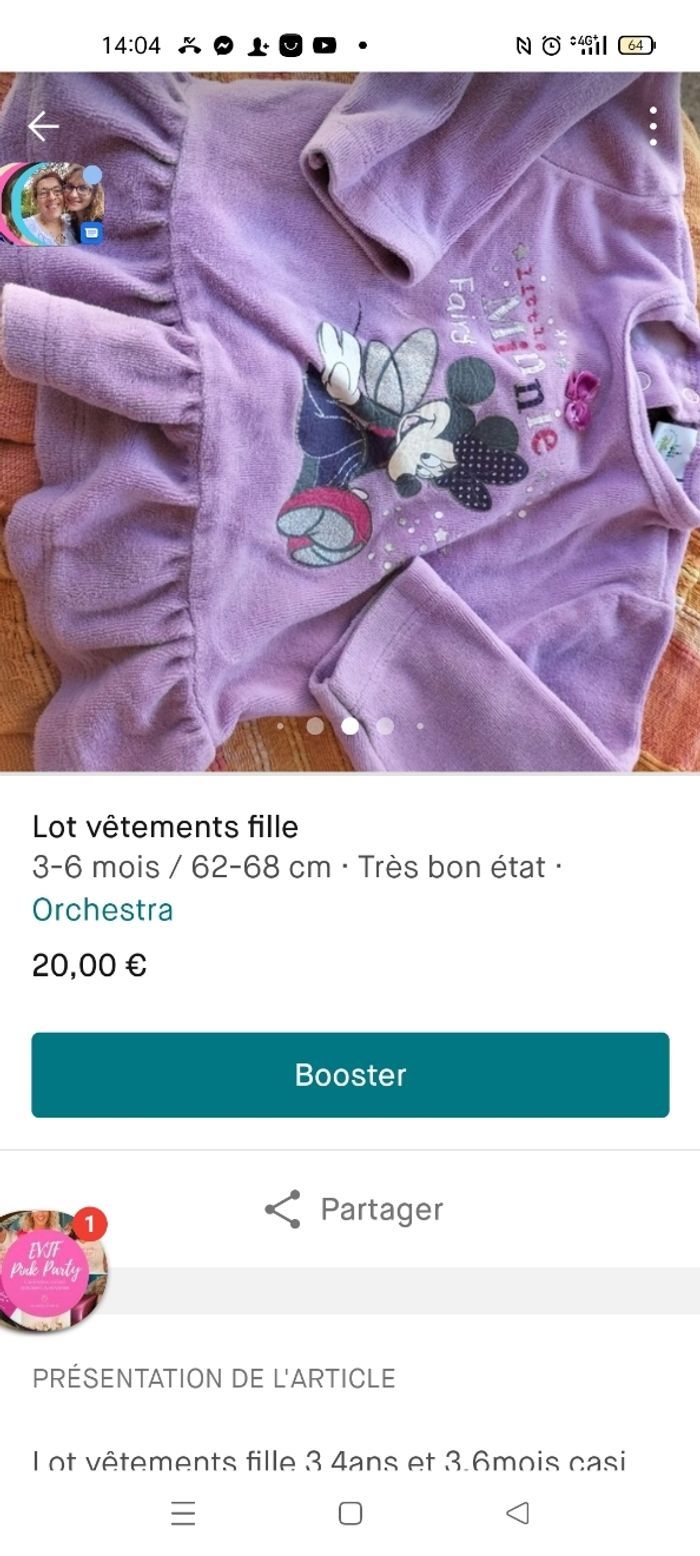Open the Pink Party floating bubble
Screen dimensions: 700x1556
tap(48, 1272)
